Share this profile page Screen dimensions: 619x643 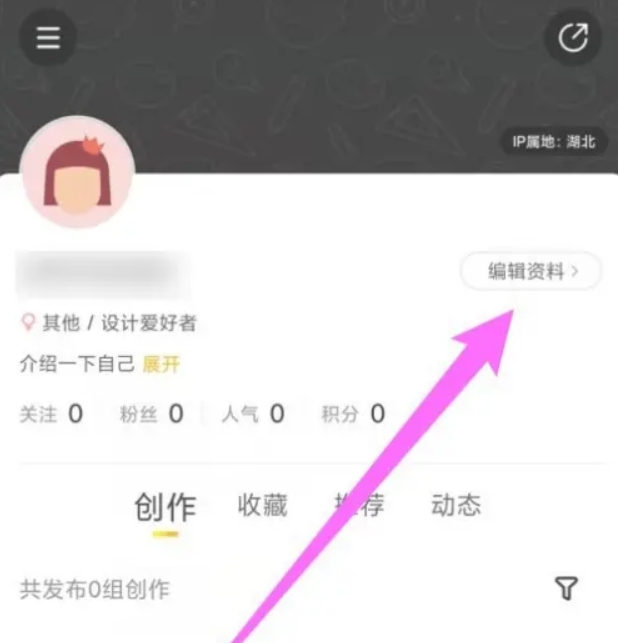pos(573,38)
